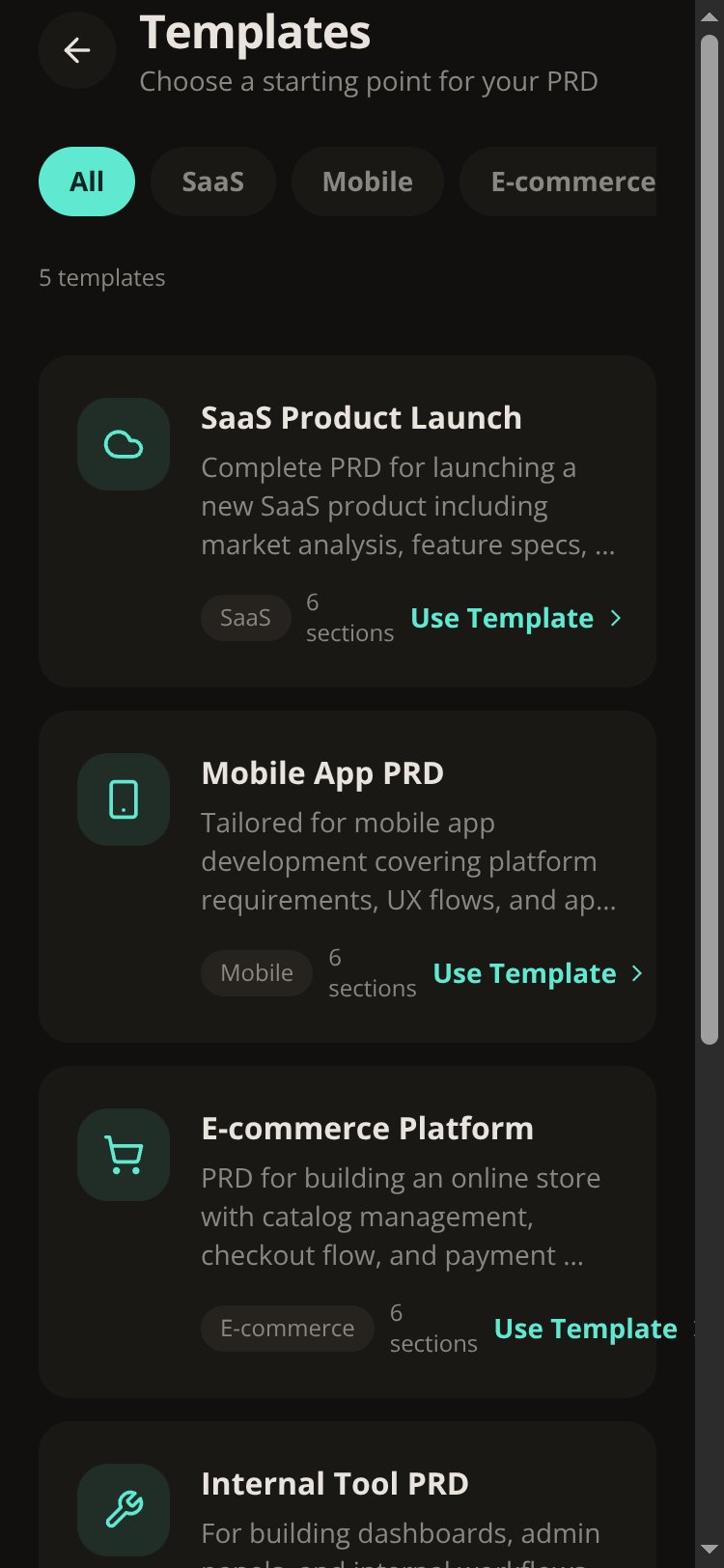Filter templates by Mobile
This screenshot has height=1568, width=724.
click(368, 182)
